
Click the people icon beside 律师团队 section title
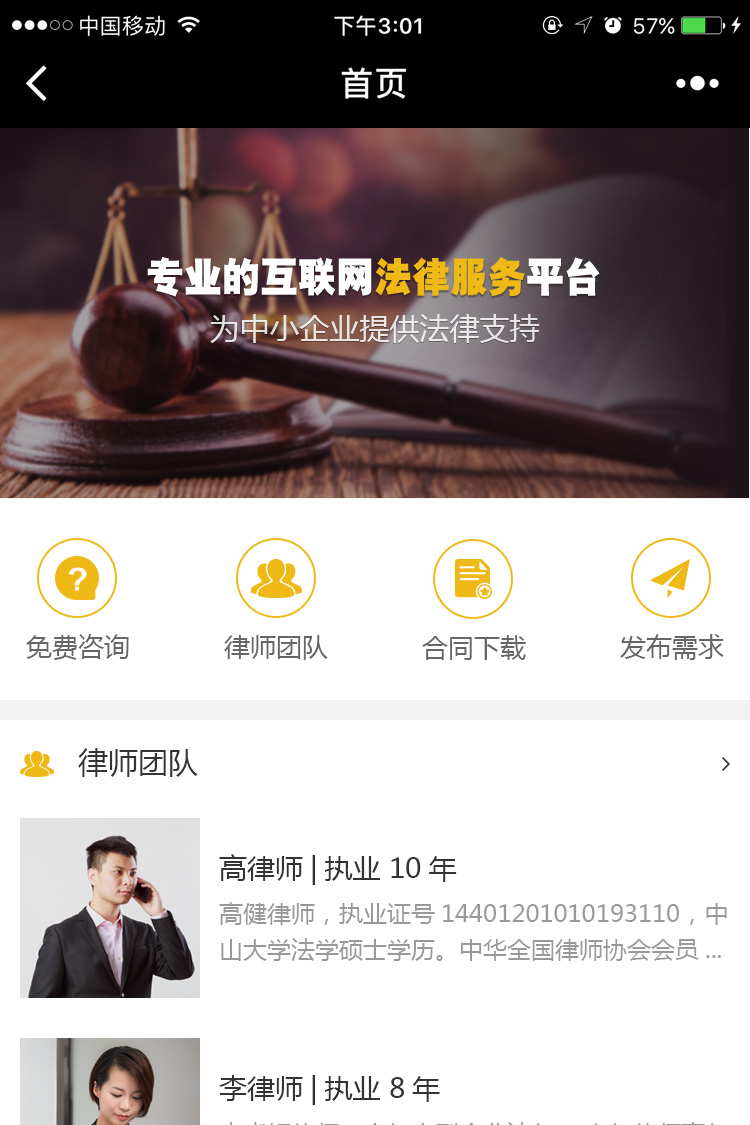[38, 763]
